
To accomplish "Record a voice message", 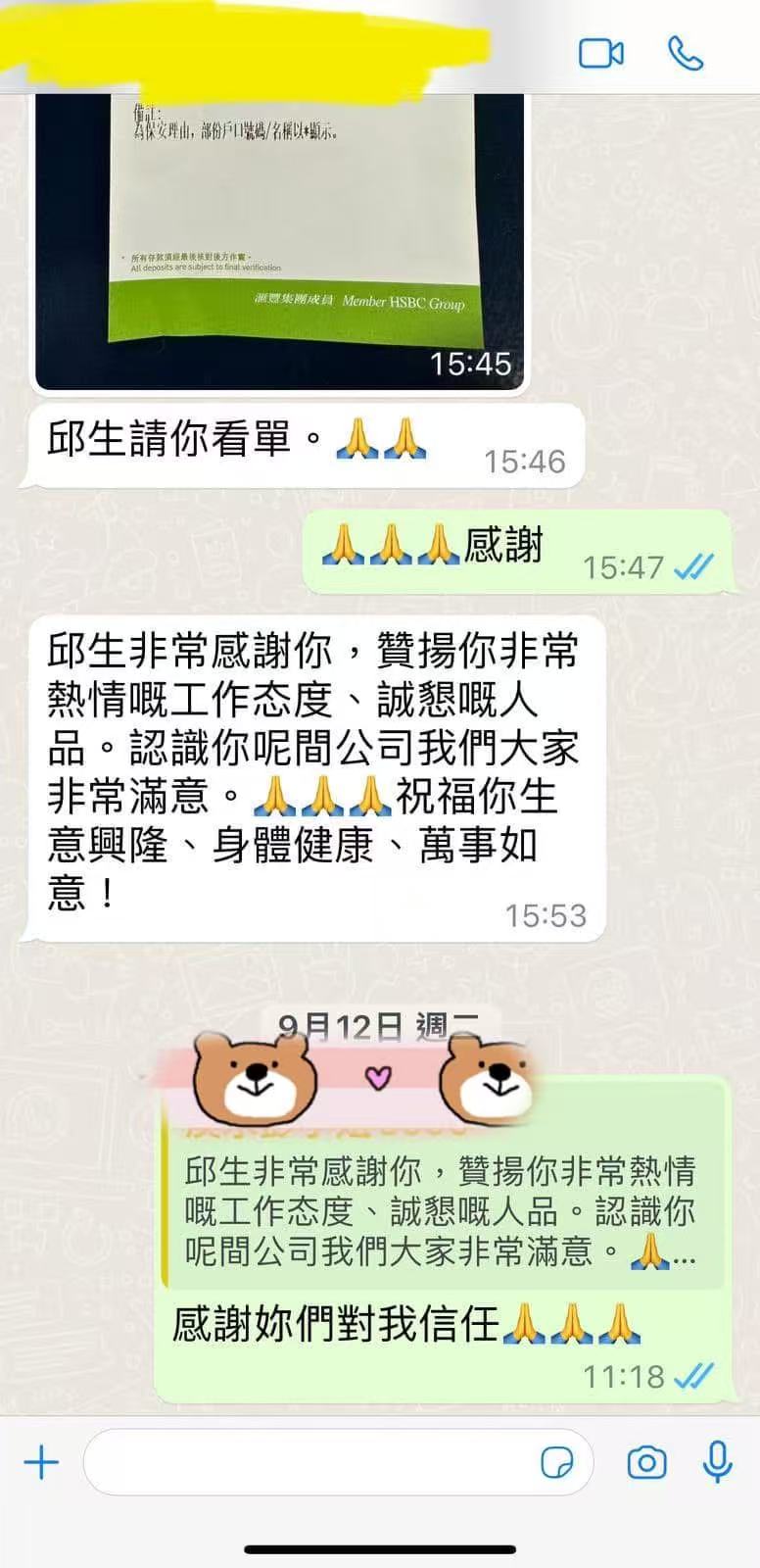I will (x=718, y=1463).
